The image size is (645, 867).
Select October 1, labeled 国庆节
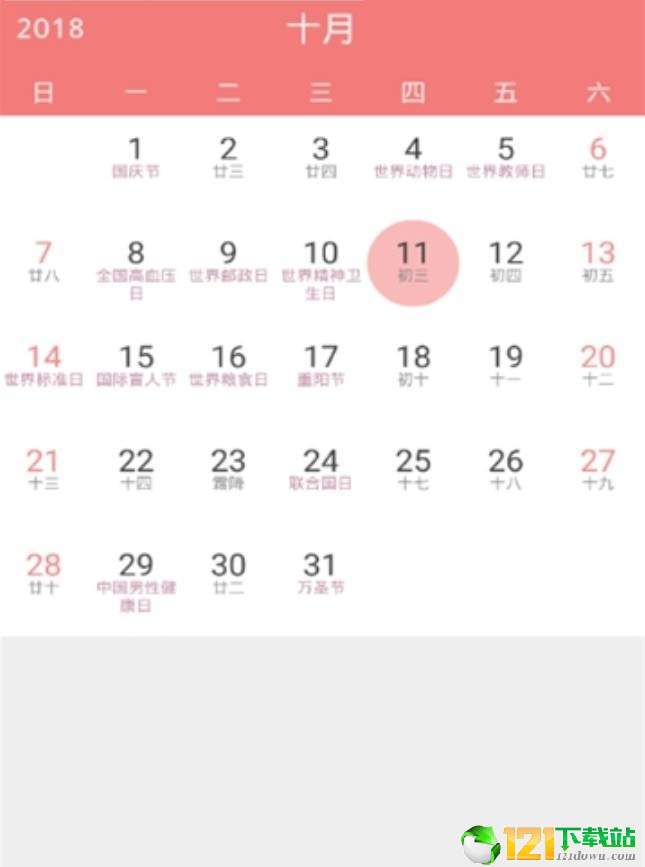(x=136, y=157)
